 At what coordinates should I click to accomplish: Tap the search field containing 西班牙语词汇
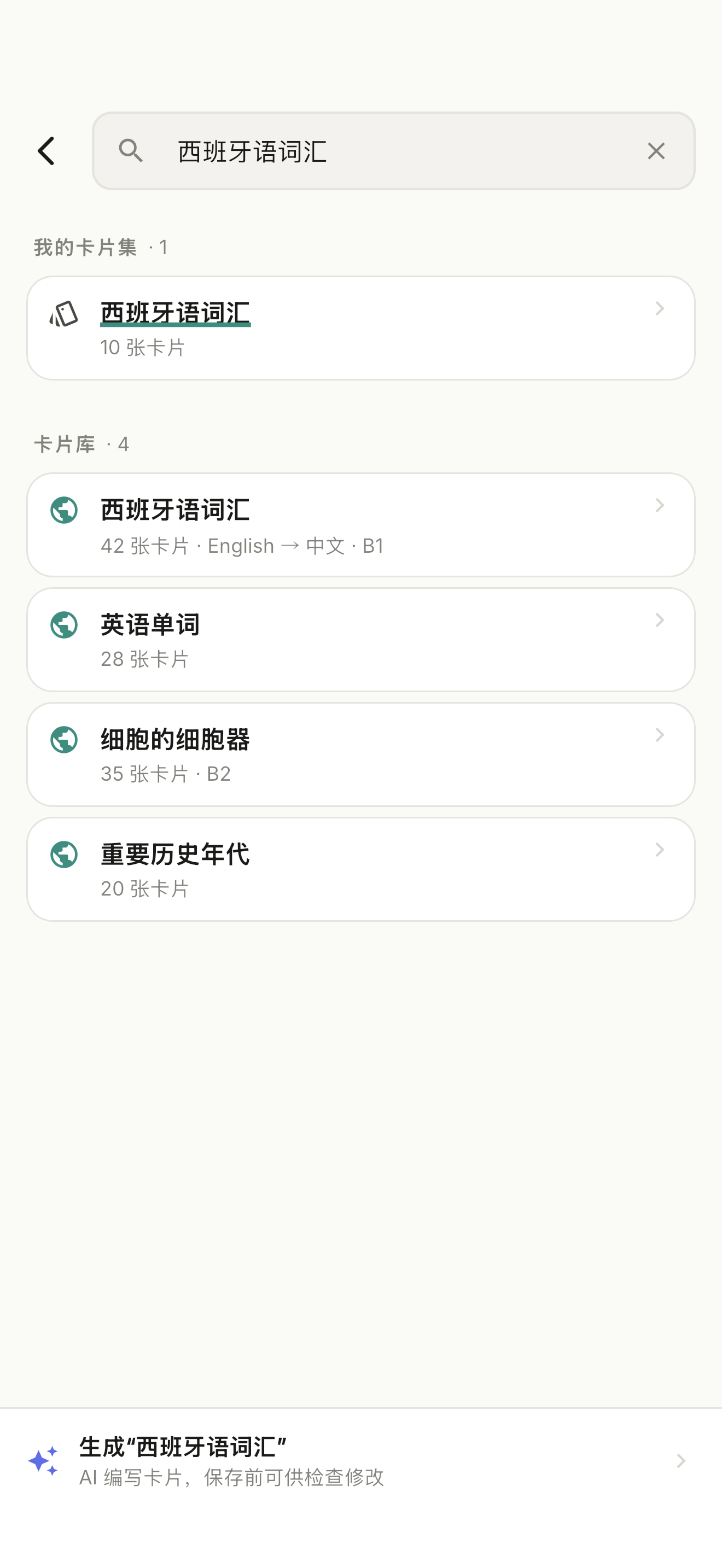[x=393, y=151]
